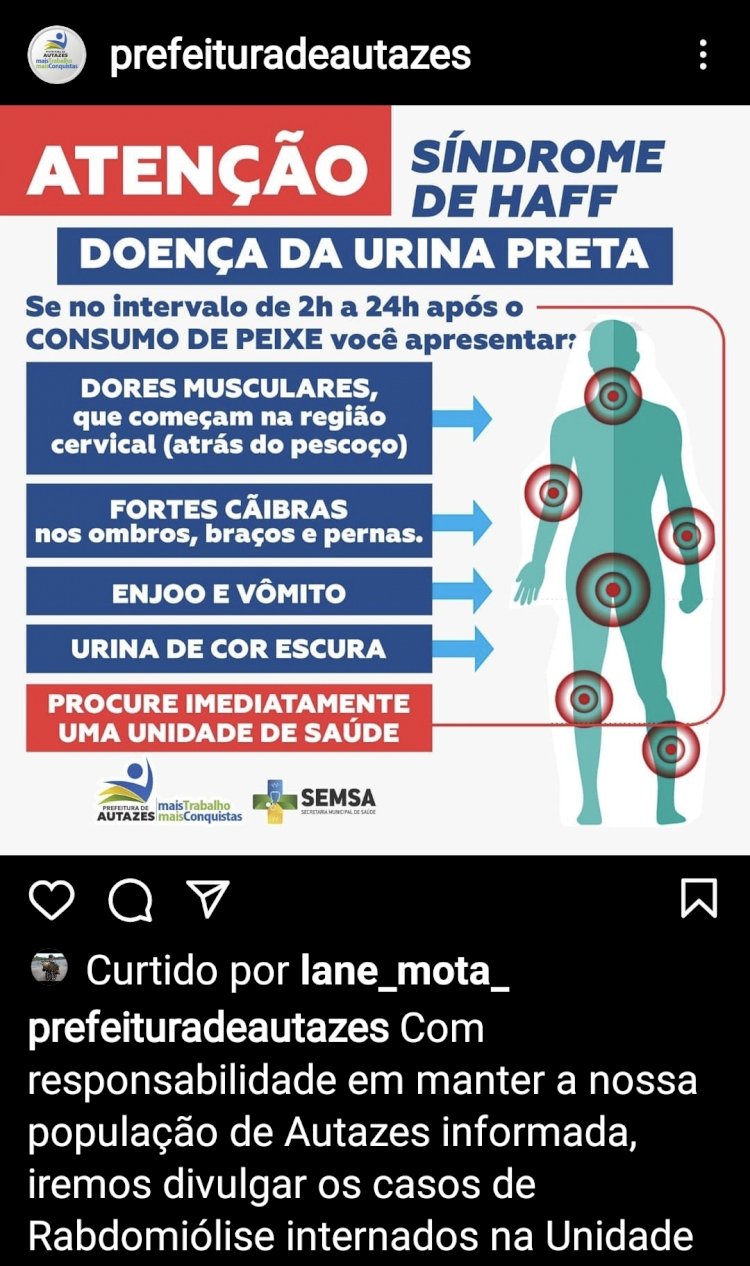Open prefeituradeautazes username in the caption
The width and height of the screenshot is (750, 1266).
click(x=208, y=1028)
